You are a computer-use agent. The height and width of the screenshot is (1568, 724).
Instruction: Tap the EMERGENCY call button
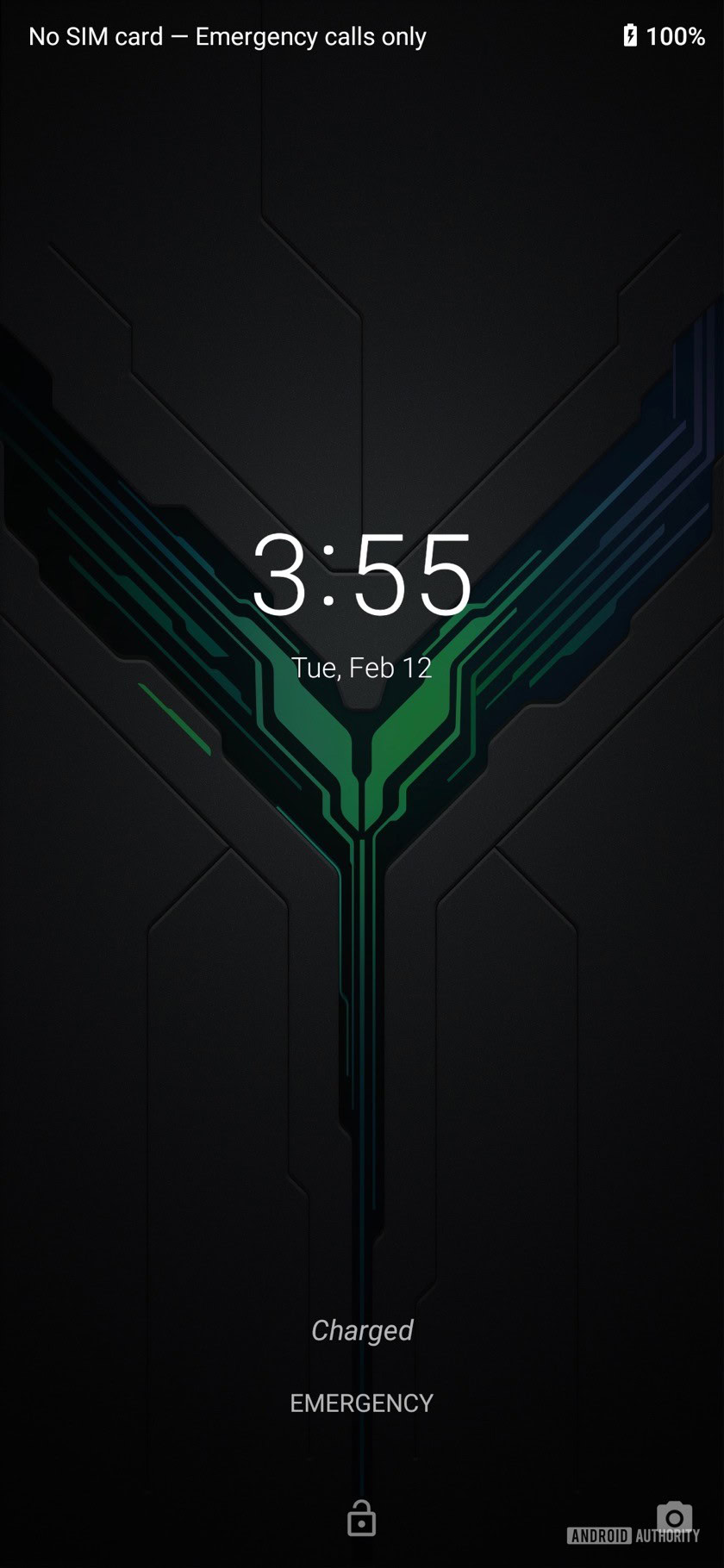[361, 1403]
